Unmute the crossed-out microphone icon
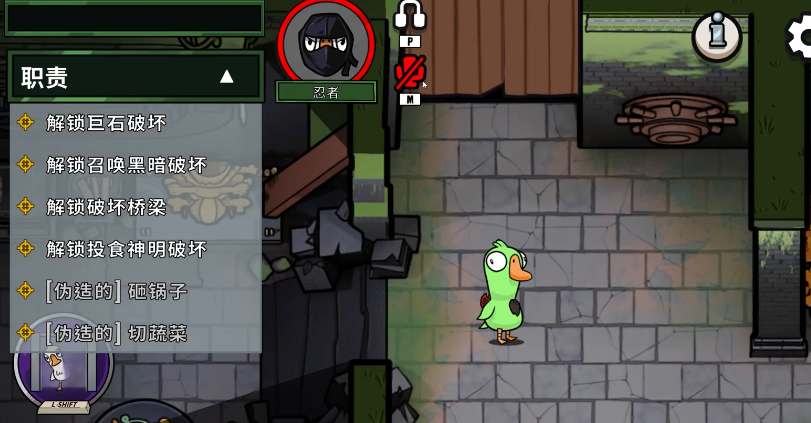The height and width of the screenshot is (423, 811). (x=409, y=73)
